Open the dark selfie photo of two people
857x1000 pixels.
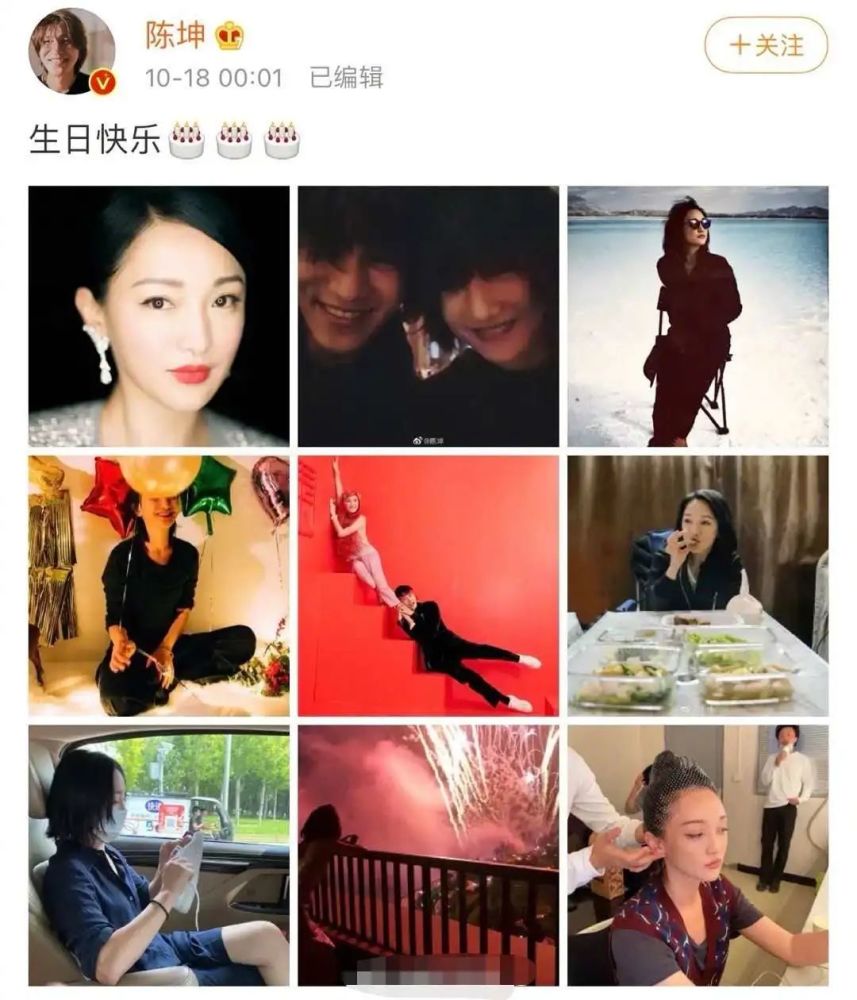428,314
